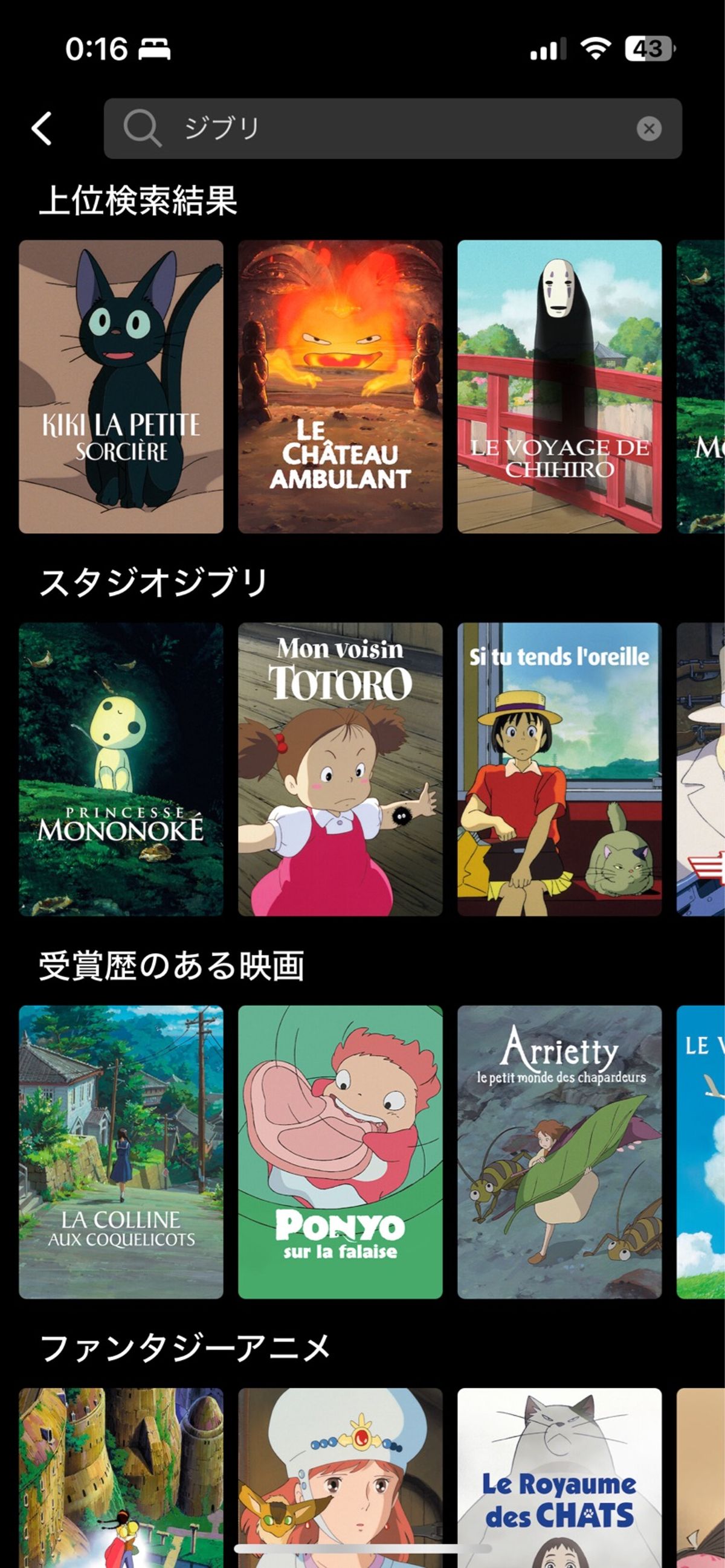Viewport: 725px width, 1568px height.
Task: Tap the magnifying glass search icon
Action: pos(143,129)
